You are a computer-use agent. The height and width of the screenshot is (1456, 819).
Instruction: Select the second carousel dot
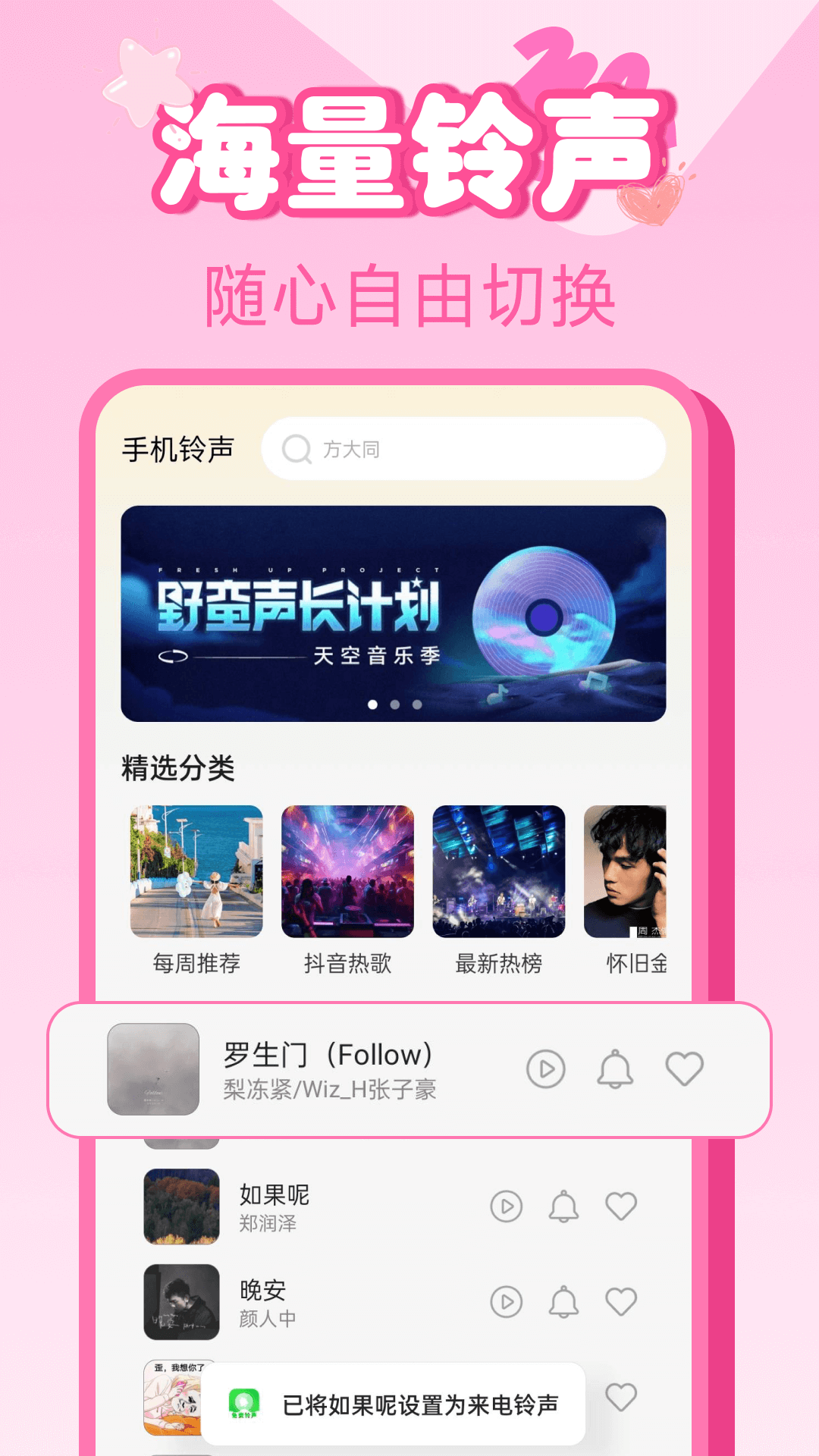394,705
